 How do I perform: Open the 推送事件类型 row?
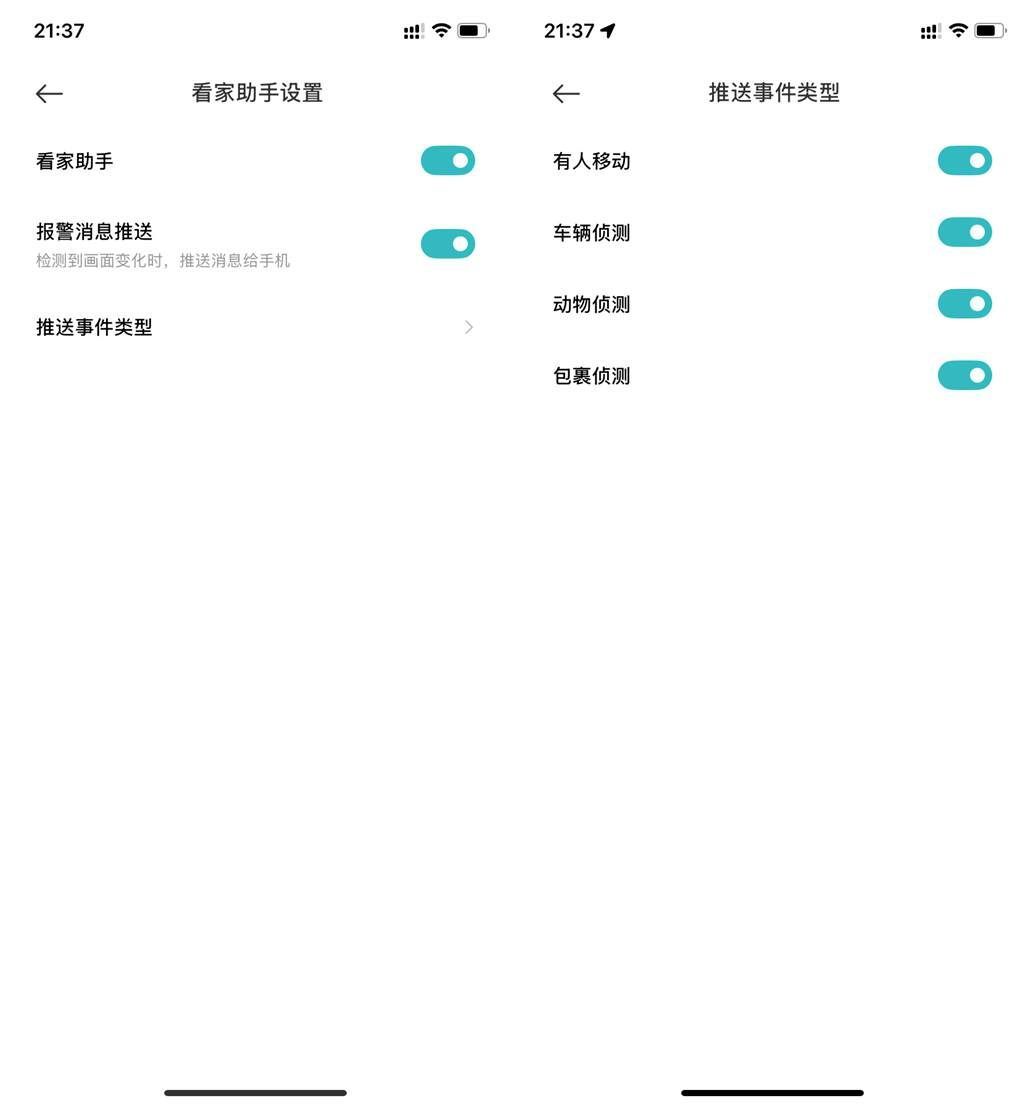pyautogui.click(x=255, y=327)
